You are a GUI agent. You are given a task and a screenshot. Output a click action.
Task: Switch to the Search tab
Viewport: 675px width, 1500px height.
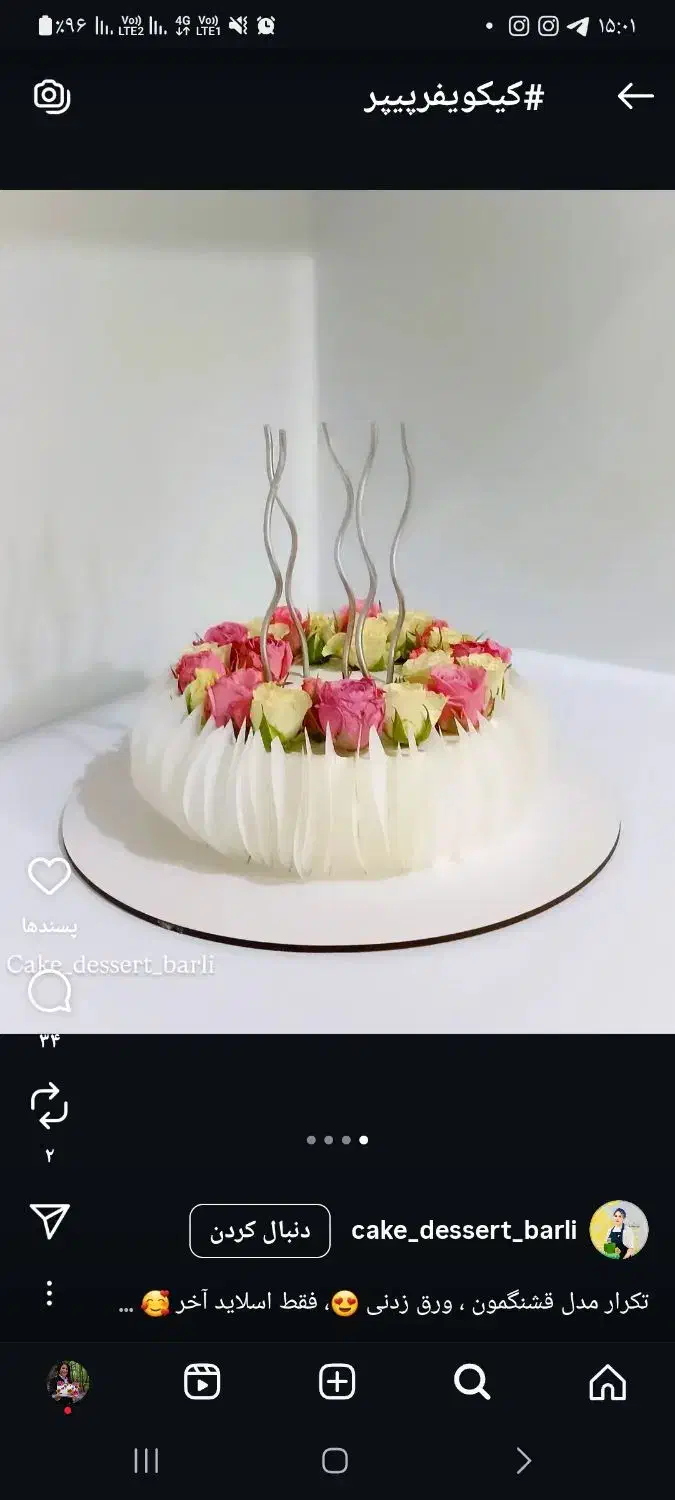pos(472,1382)
